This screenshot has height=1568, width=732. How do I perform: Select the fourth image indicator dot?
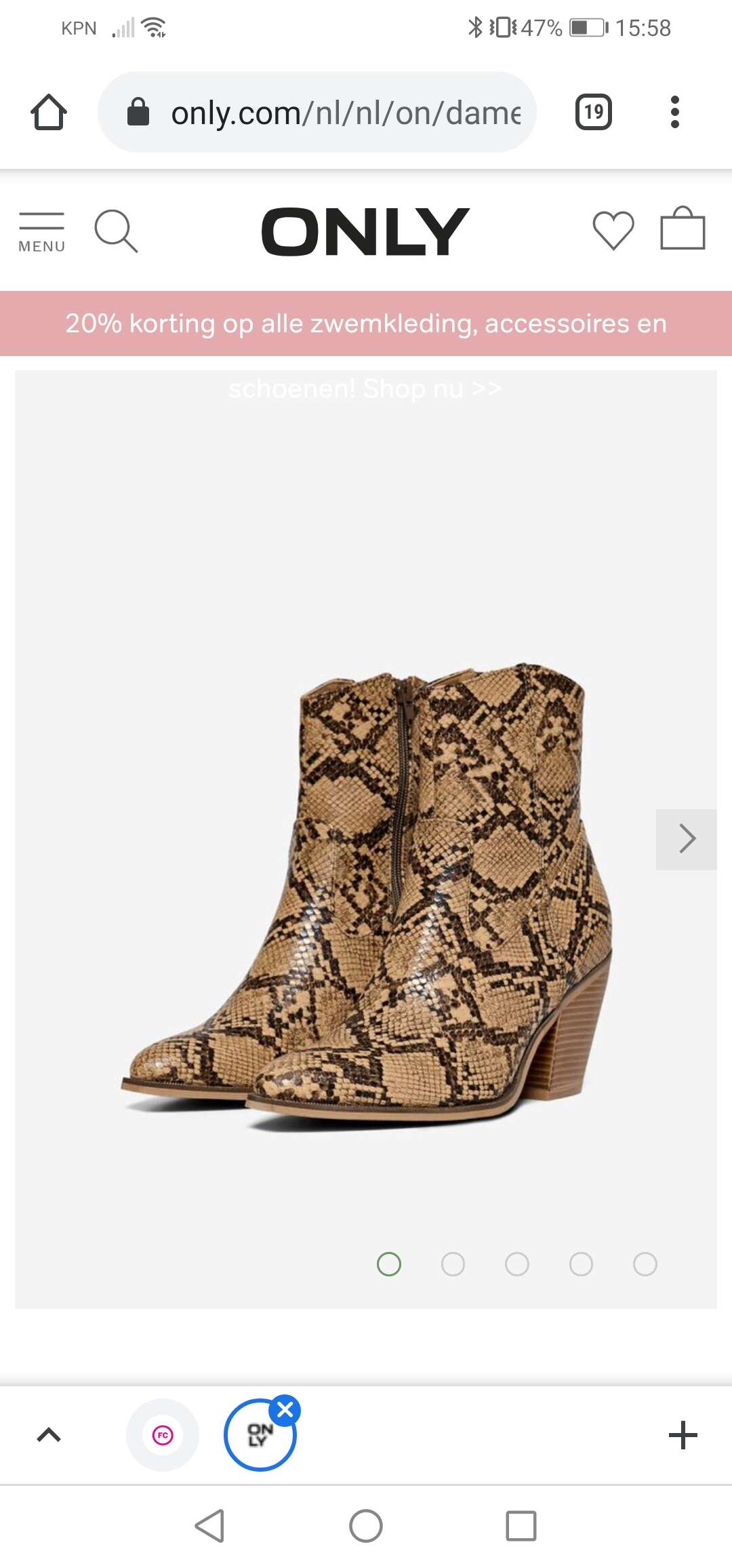[x=581, y=1264]
